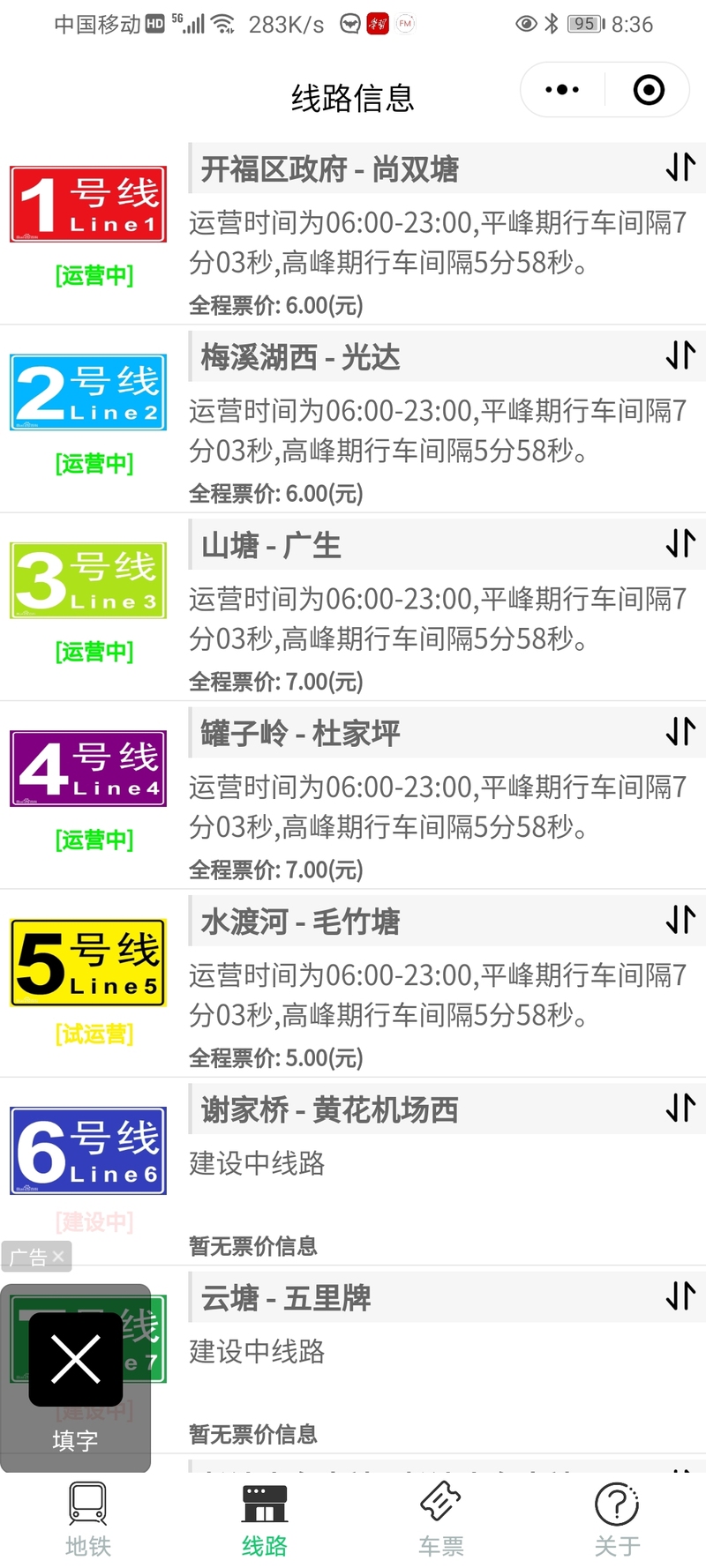Reverse direction for 梅溪湖西 - 光达 line

click(680, 355)
